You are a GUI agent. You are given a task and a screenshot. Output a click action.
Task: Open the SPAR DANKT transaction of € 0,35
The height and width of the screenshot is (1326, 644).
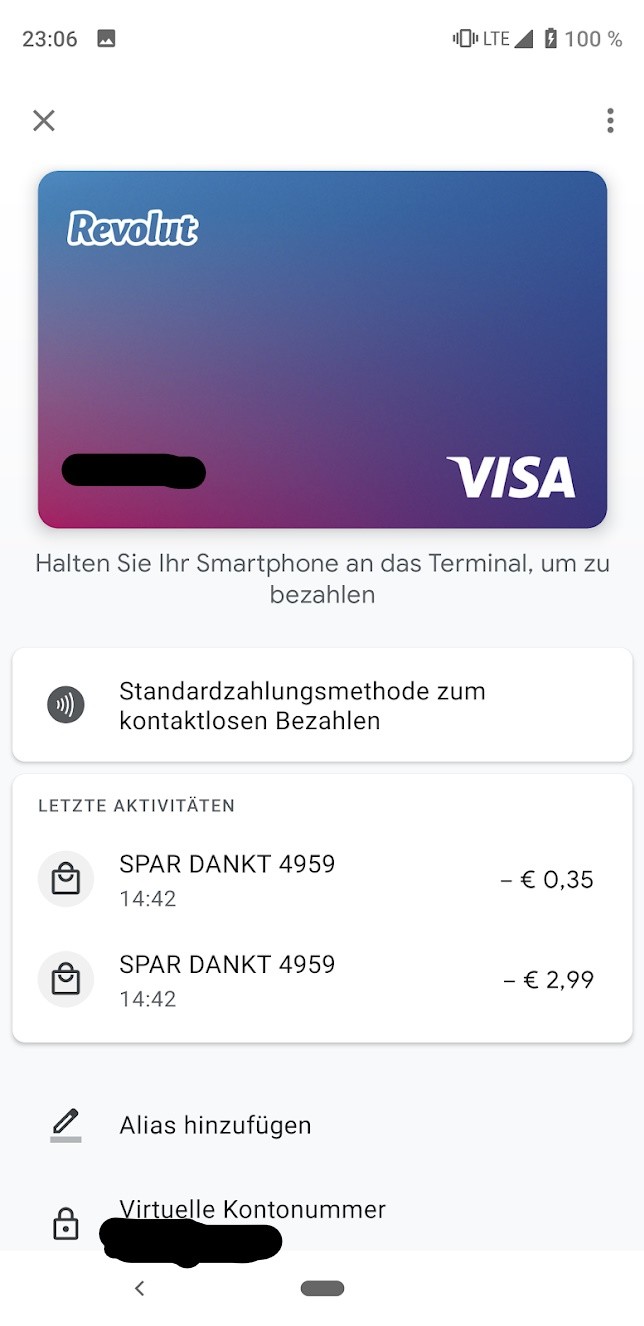(x=322, y=880)
